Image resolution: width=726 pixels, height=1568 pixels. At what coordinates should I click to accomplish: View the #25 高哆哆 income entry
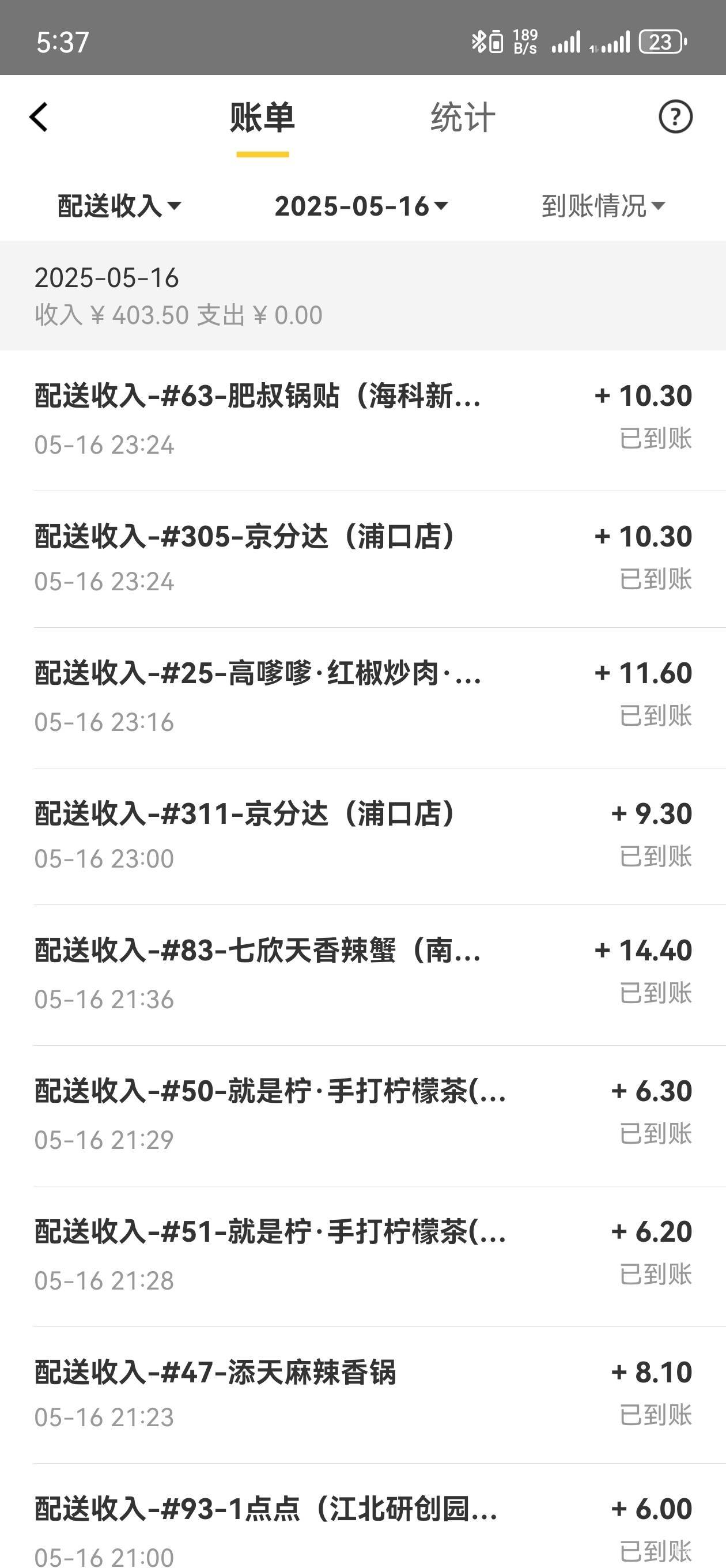[364, 698]
